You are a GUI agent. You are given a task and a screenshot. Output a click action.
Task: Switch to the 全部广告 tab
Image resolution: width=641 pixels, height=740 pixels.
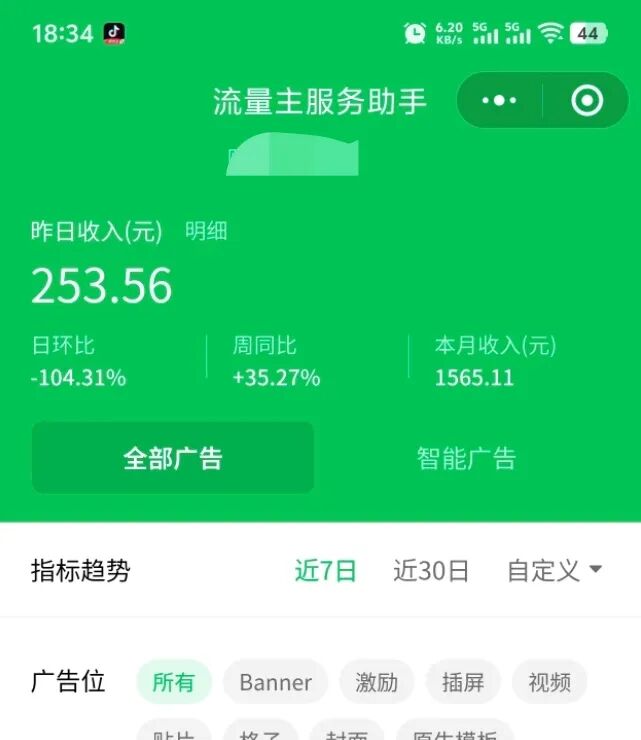pos(173,458)
